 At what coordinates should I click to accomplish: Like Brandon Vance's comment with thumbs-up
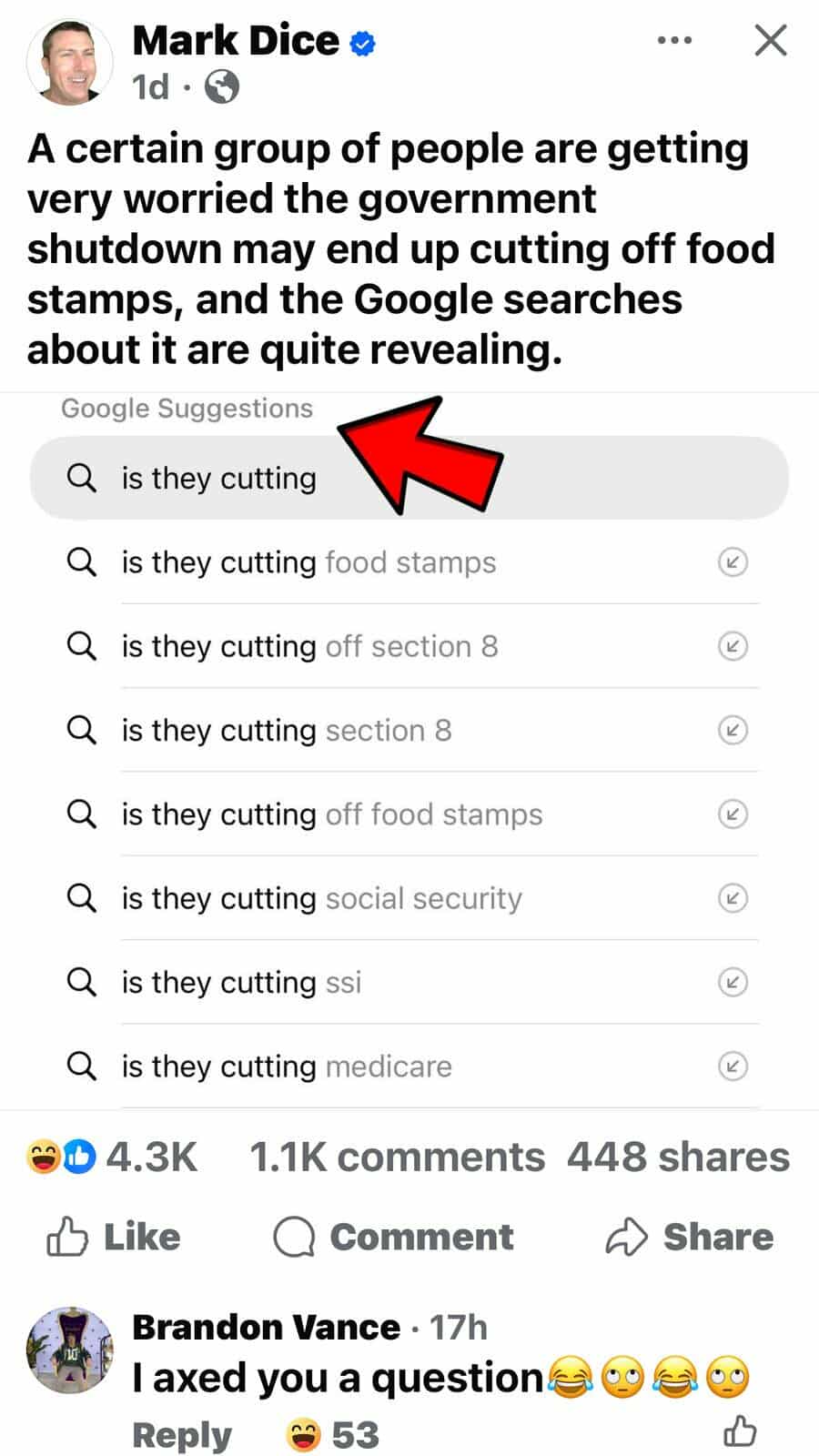coord(739,1431)
